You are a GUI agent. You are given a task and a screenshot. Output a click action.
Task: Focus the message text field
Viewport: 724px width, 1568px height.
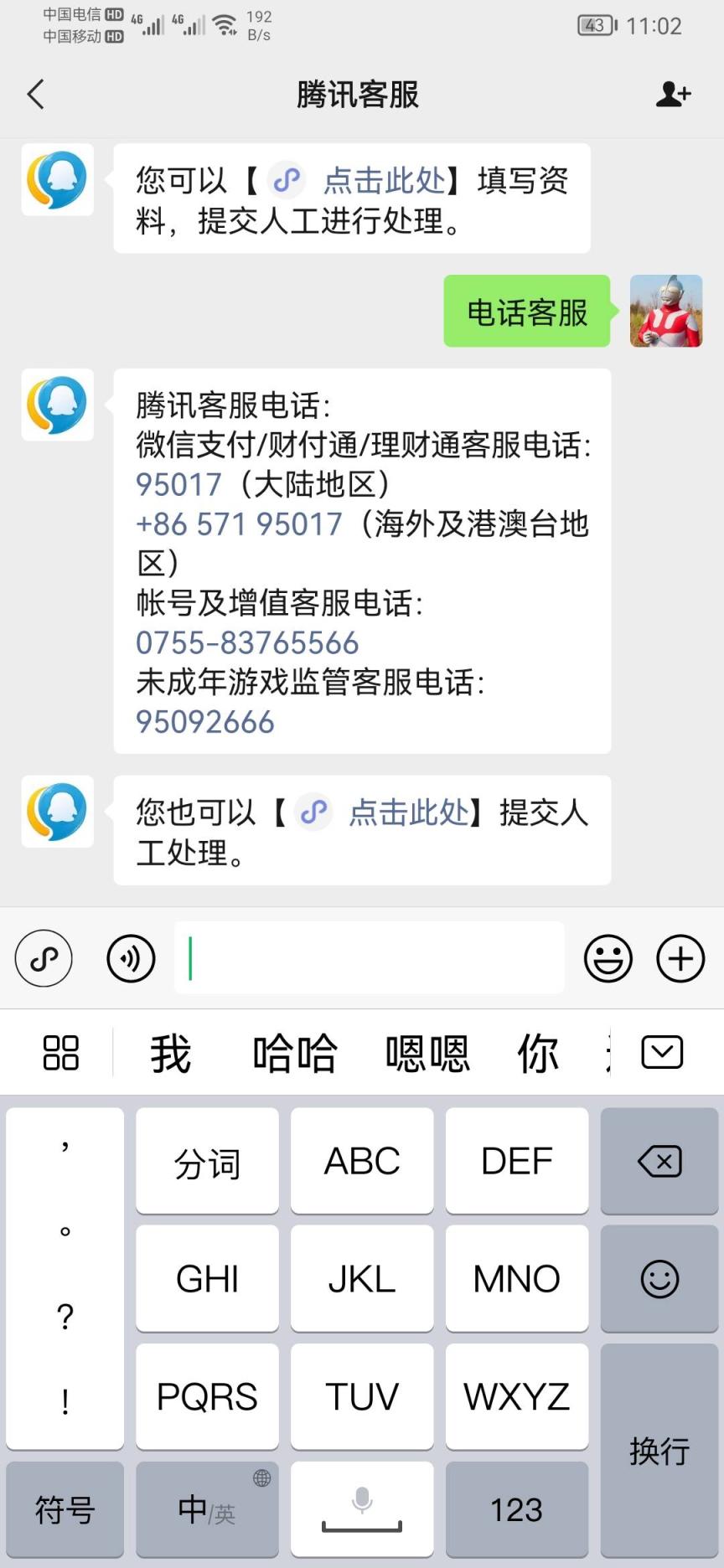coord(369,958)
